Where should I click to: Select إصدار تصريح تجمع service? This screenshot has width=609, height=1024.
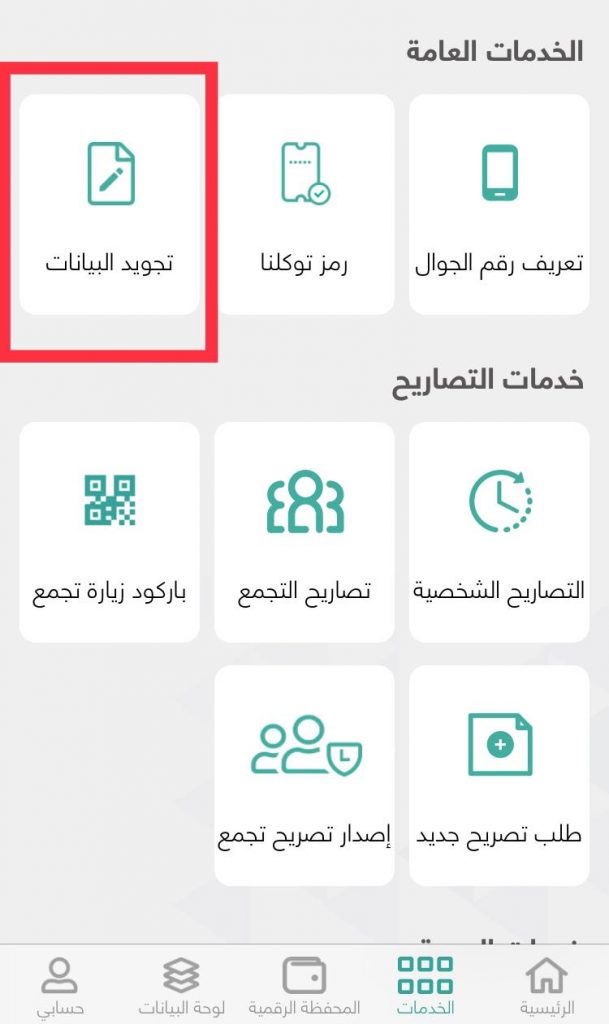click(x=304, y=776)
